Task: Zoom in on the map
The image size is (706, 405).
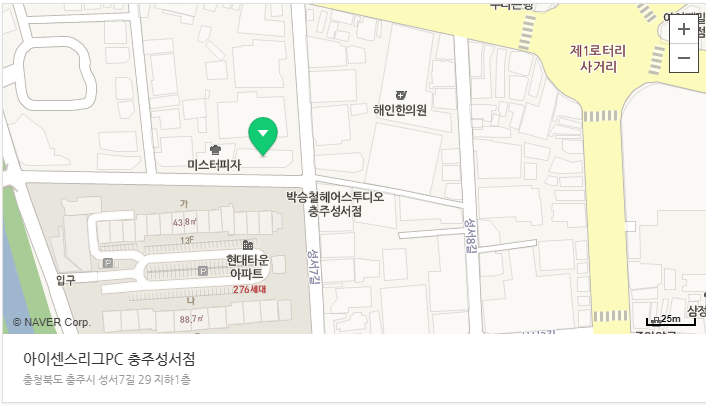Action: (684, 29)
